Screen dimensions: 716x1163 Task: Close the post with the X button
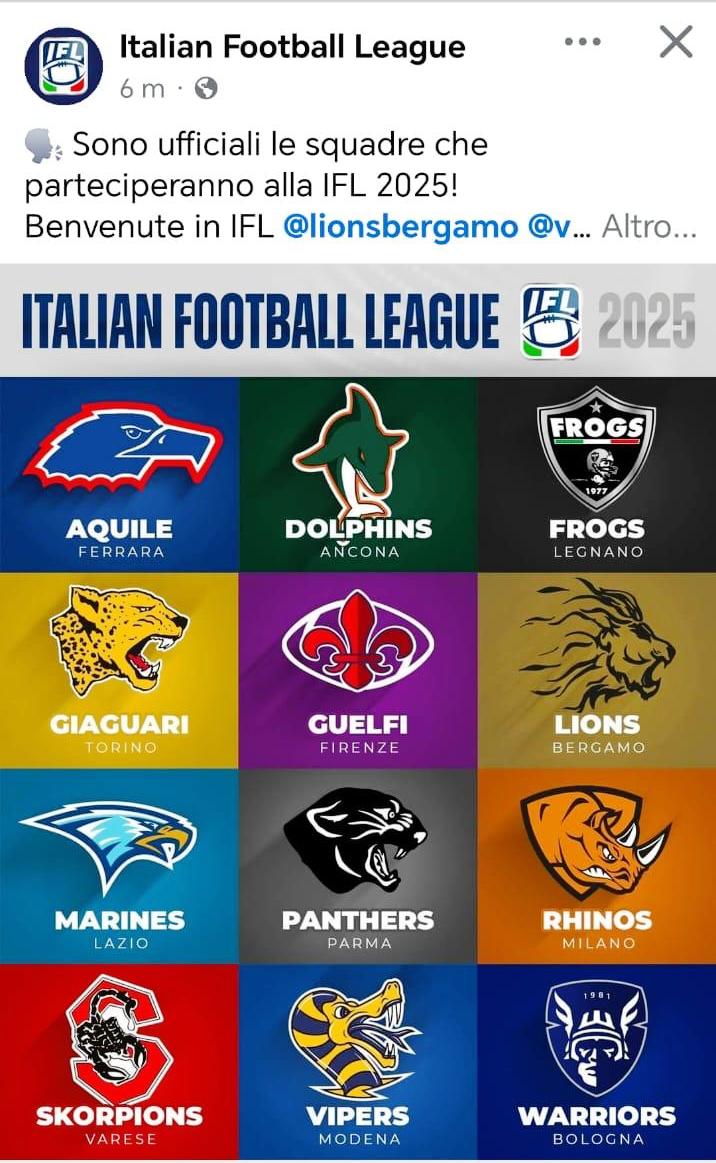pyautogui.click(x=676, y=42)
